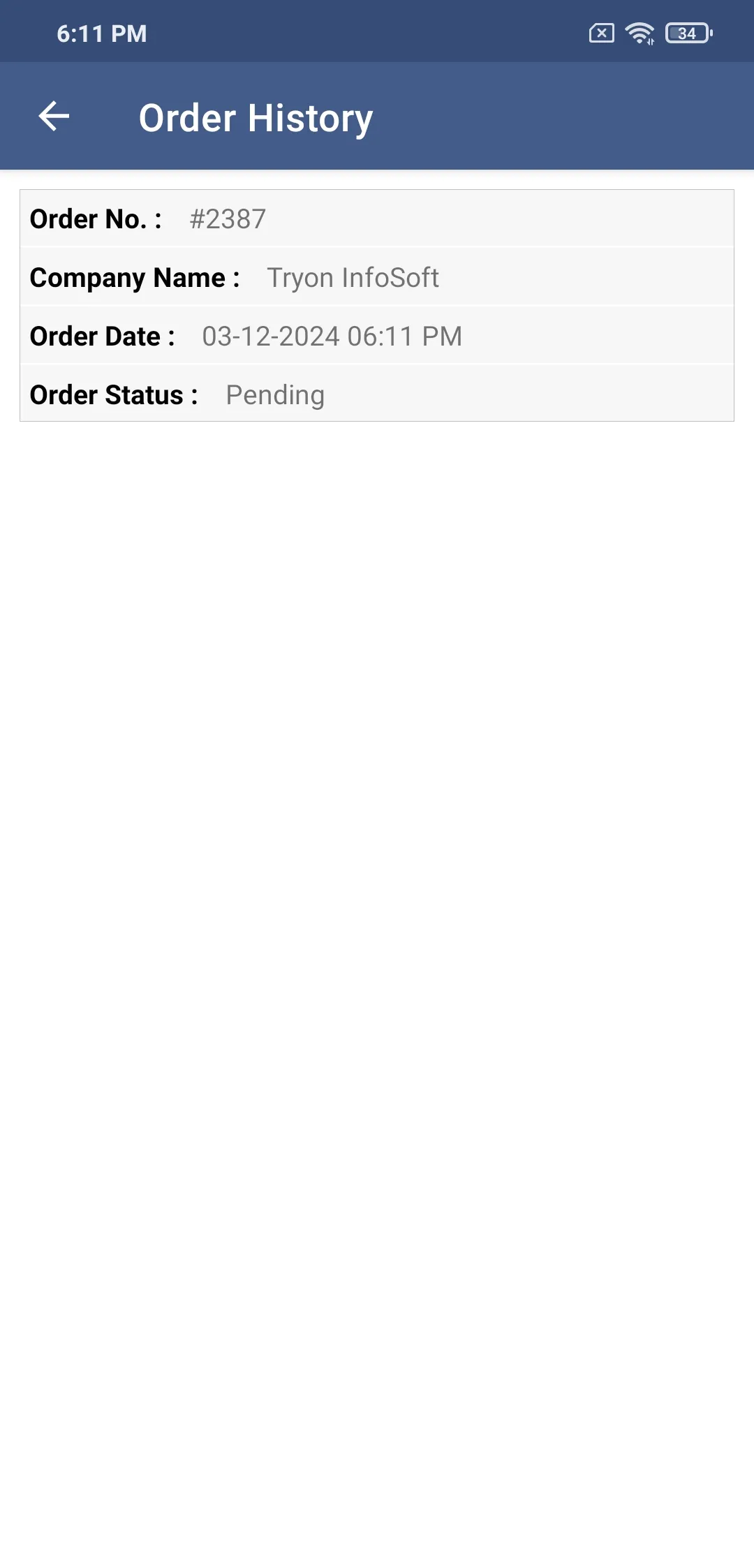The image size is (754, 1568).
Task: Tap the Order History title
Action: point(256,116)
